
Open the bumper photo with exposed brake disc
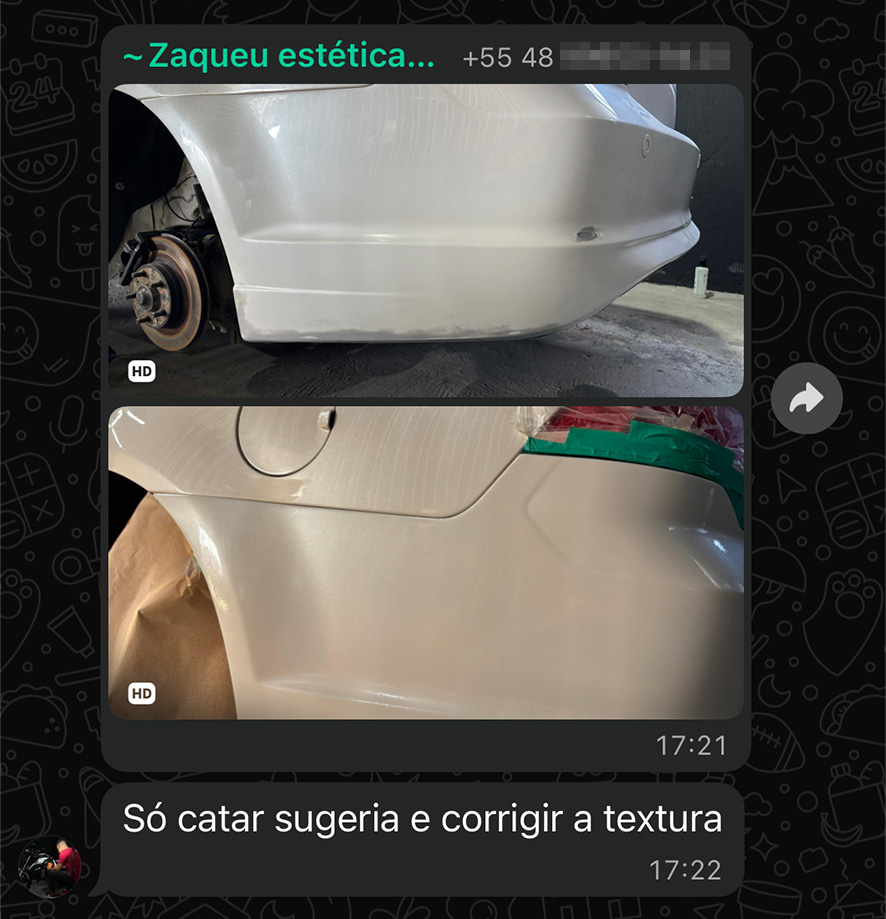coord(426,240)
